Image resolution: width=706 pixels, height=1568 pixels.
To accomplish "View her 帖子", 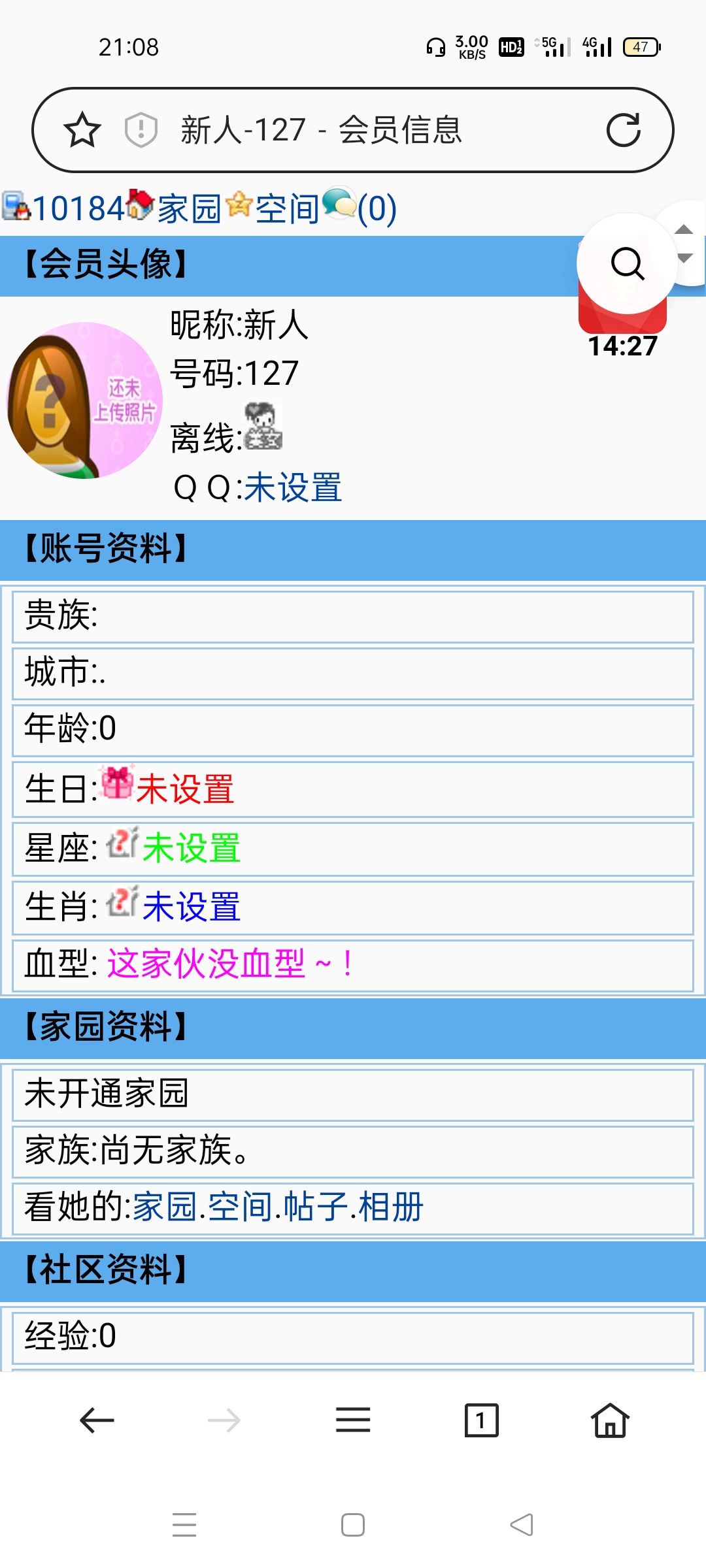I will pos(316,1207).
